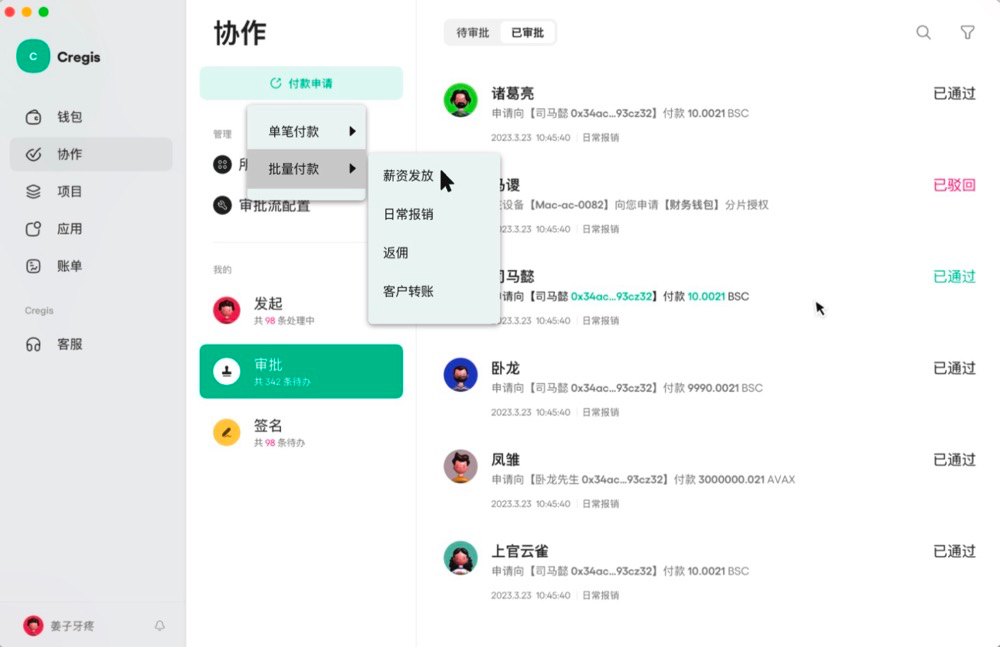Open 钱包 in the sidebar
The height and width of the screenshot is (647, 1000).
click(69, 117)
